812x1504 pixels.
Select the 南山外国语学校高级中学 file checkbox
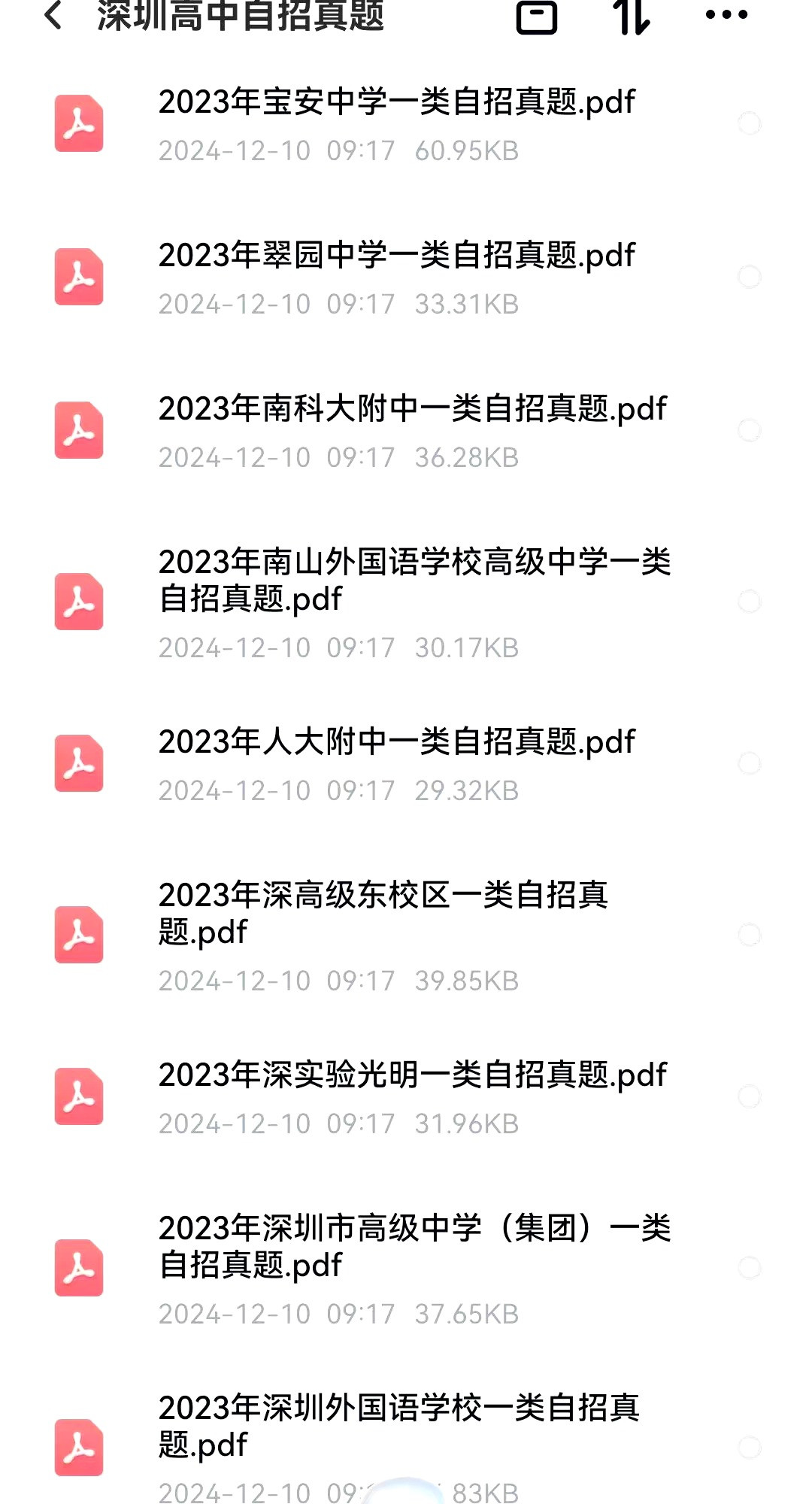click(749, 602)
